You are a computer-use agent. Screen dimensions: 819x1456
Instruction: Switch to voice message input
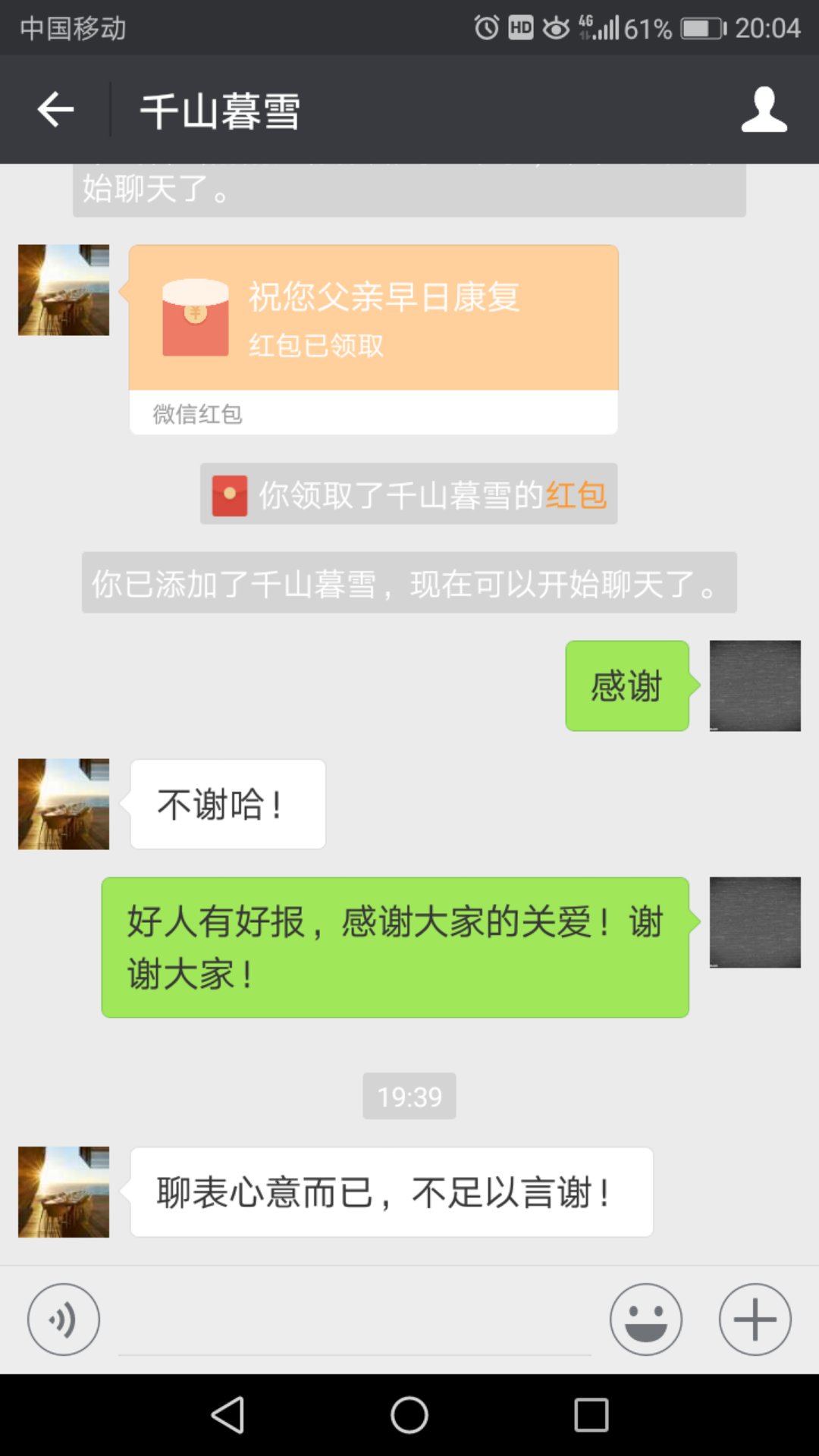64,1319
